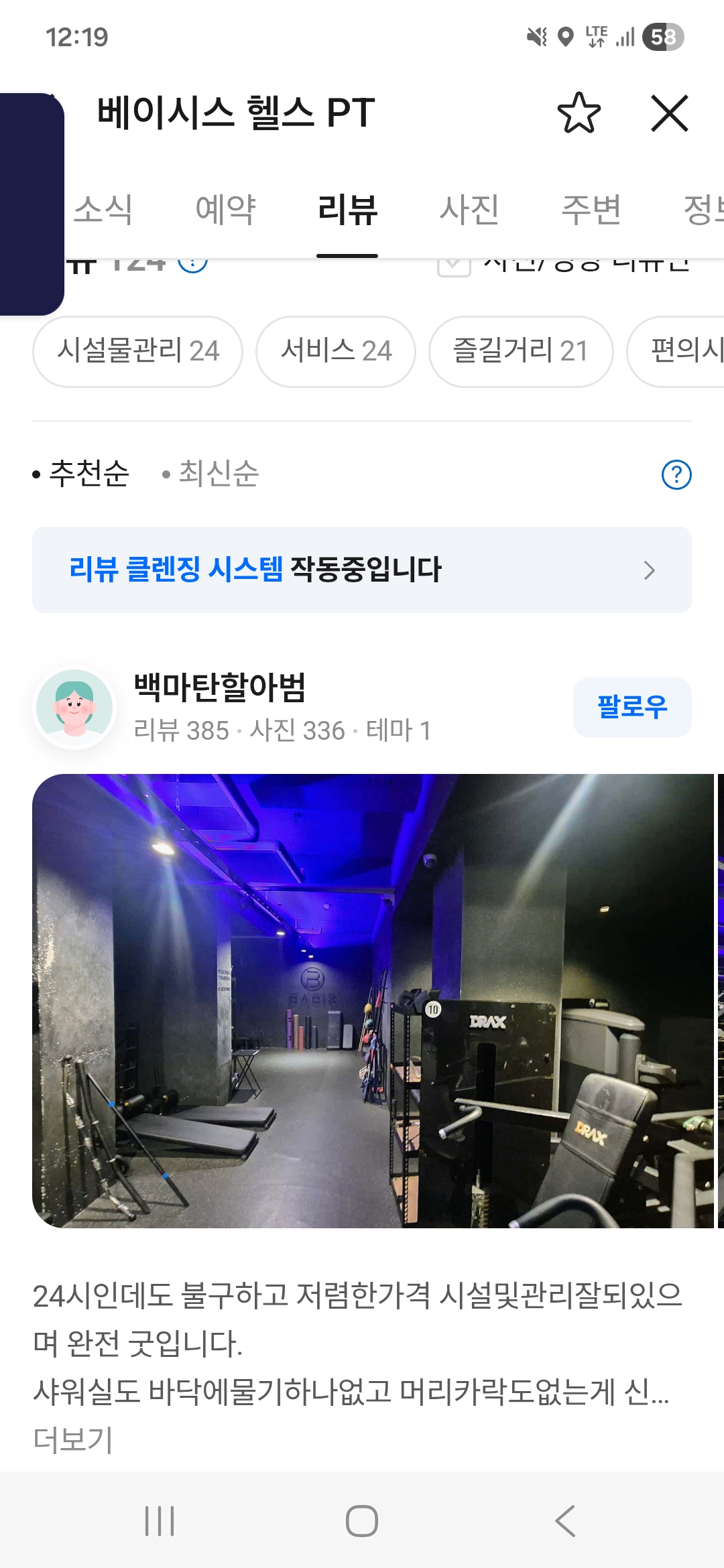
Task: Close the place detail page
Action: [x=670, y=113]
